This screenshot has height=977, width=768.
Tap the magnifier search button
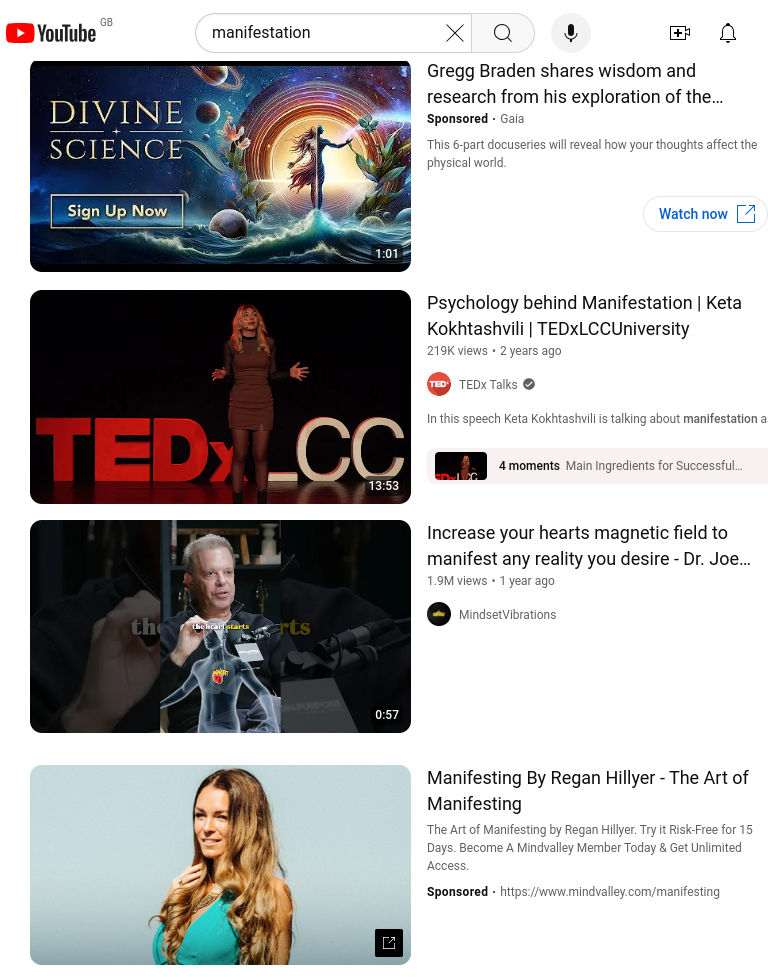coord(503,33)
